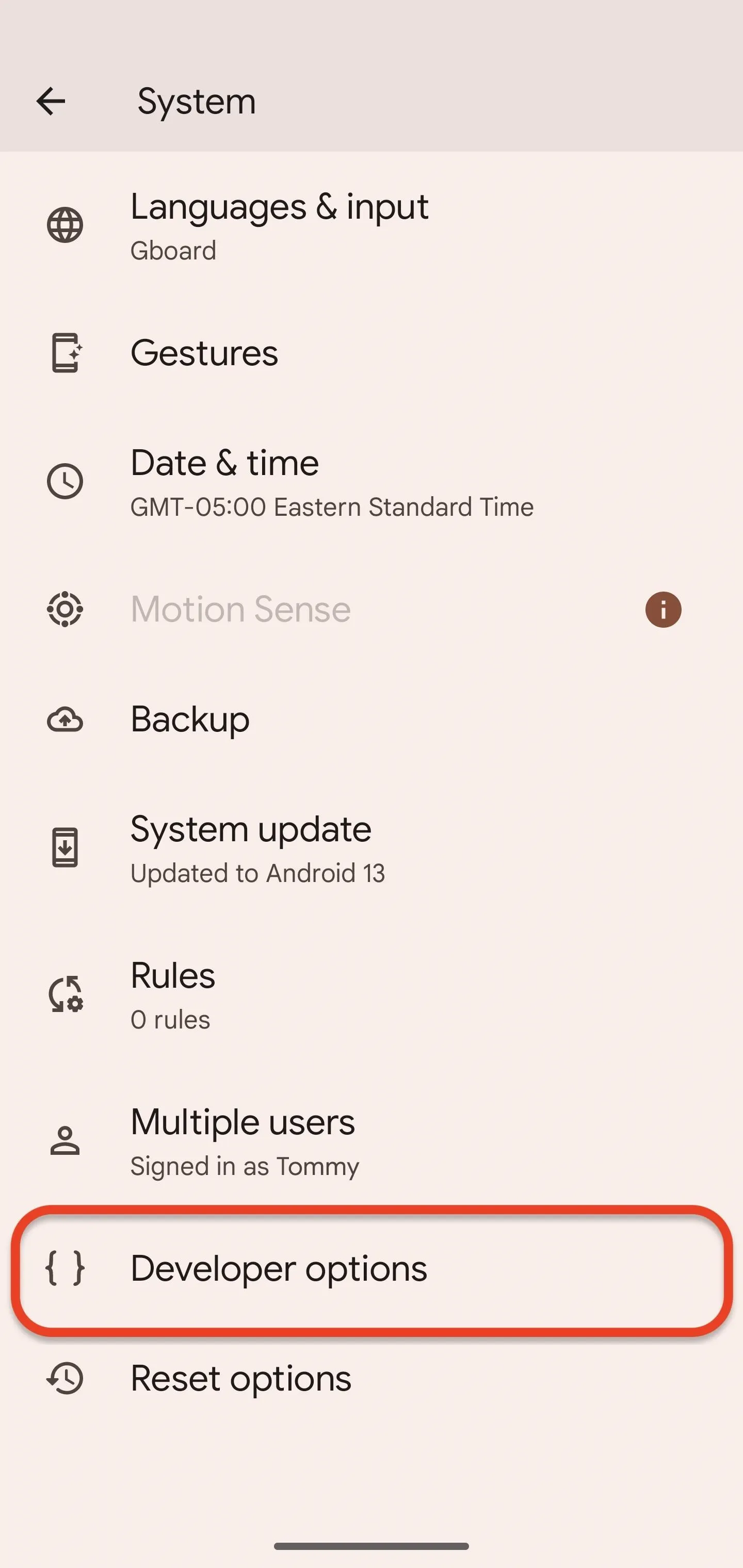The width and height of the screenshot is (743, 1568).
Task: Open Languages & input settings
Action: [372, 226]
